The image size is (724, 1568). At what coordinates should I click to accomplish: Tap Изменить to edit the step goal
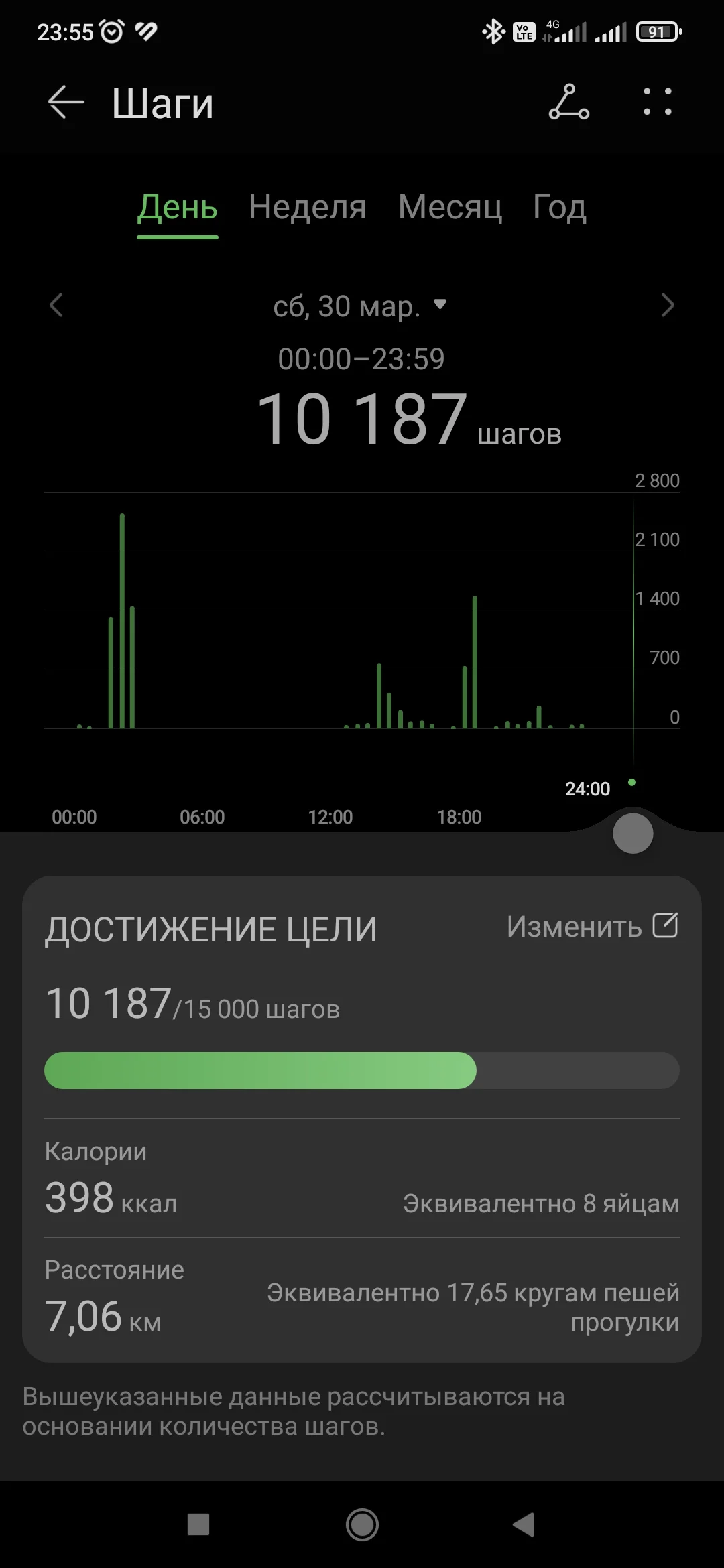[592, 927]
